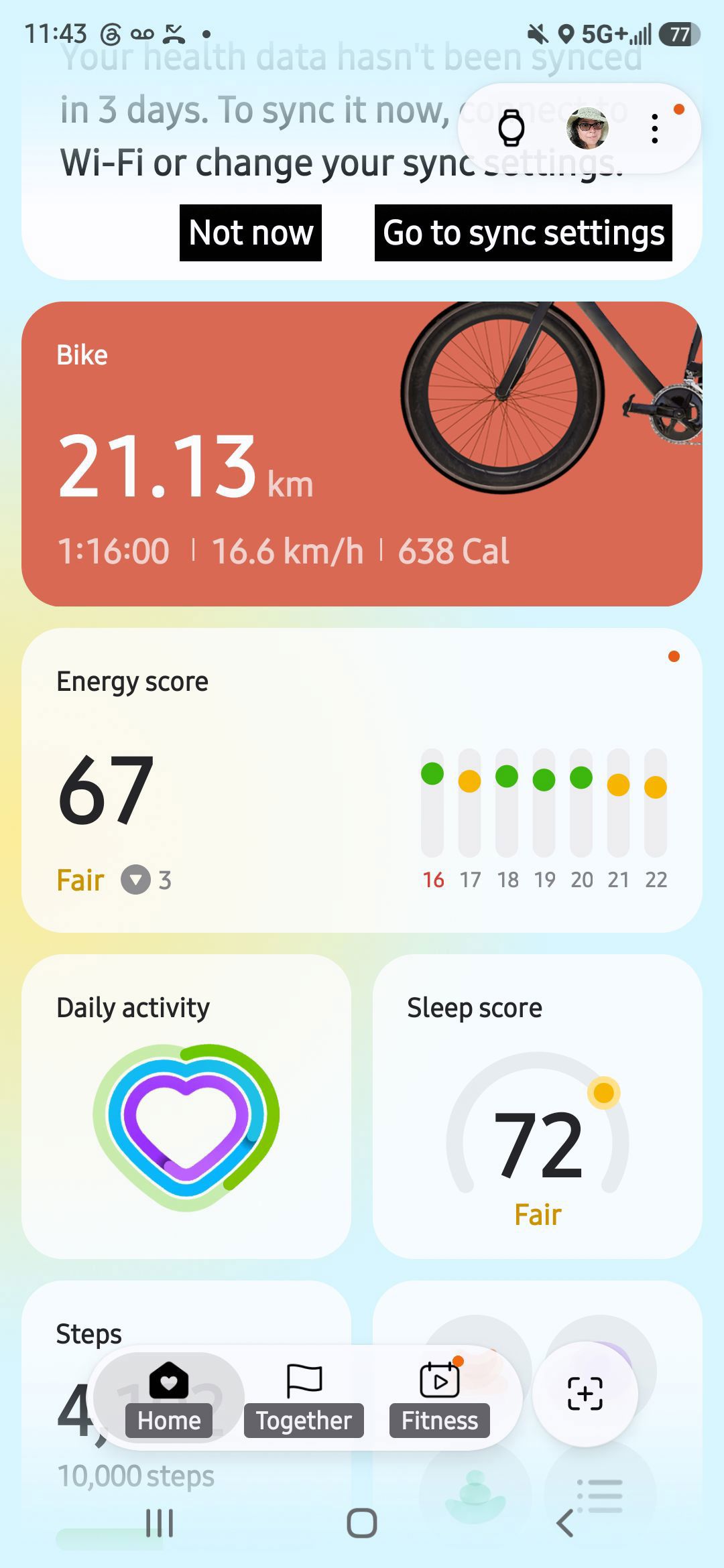Select the Home tab
This screenshot has height=1568, width=724.
click(x=169, y=1398)
